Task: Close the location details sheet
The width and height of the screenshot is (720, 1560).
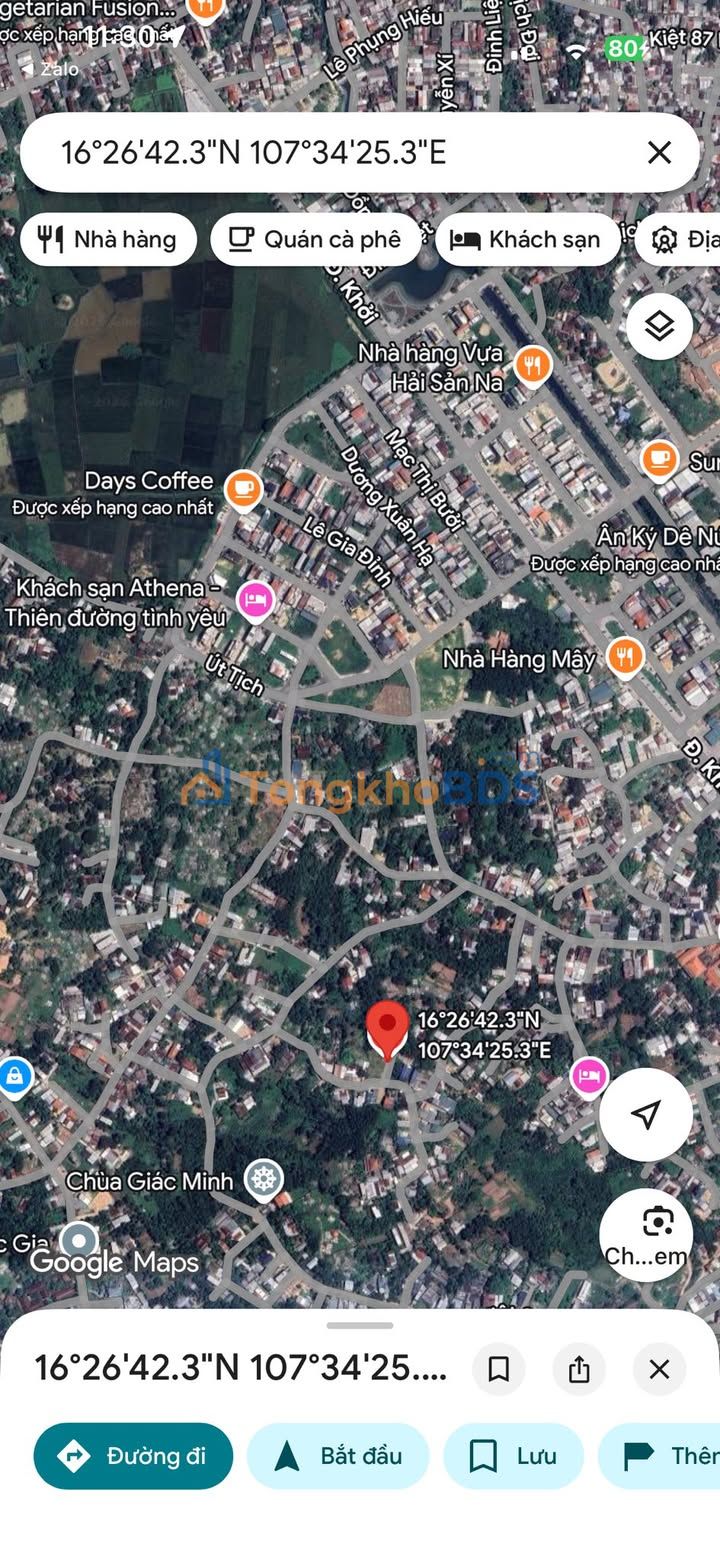Action: [659, 1369]
